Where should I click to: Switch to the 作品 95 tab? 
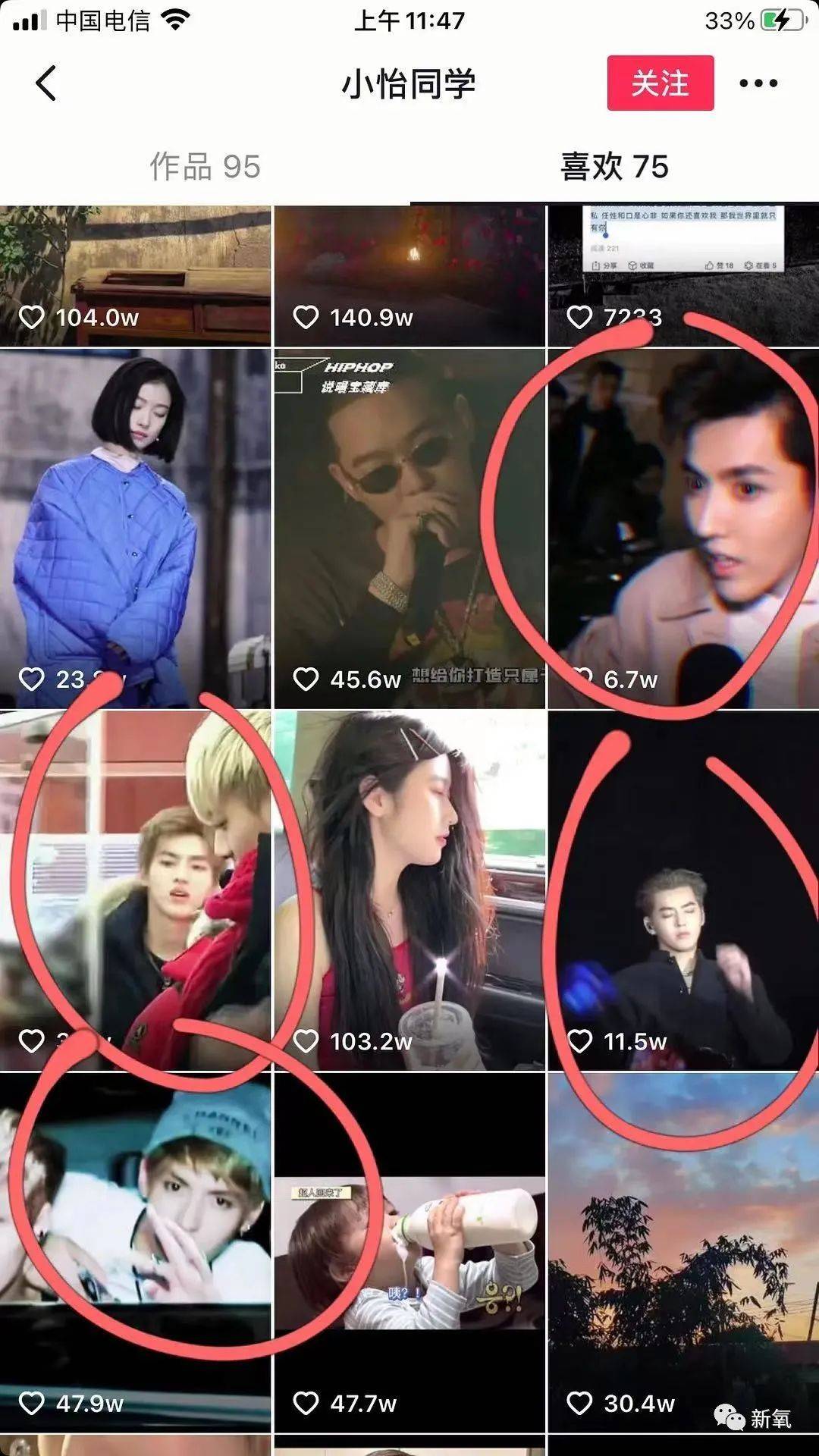pyautogui.click(x=205, y=166)
